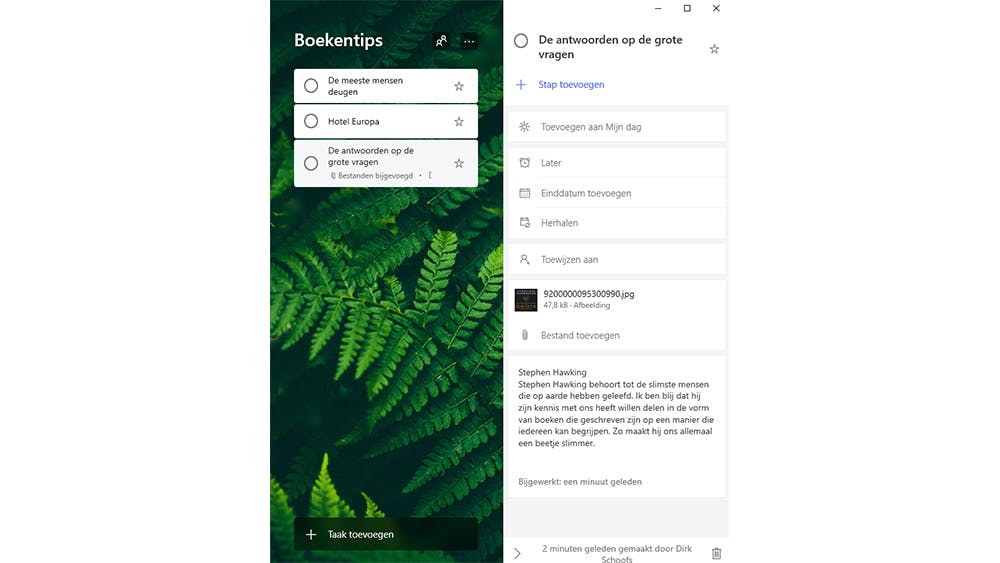1000x563 pixels.
Task: Open attached file 9200000095300990.jpg
Action: (x=588, y=299)
